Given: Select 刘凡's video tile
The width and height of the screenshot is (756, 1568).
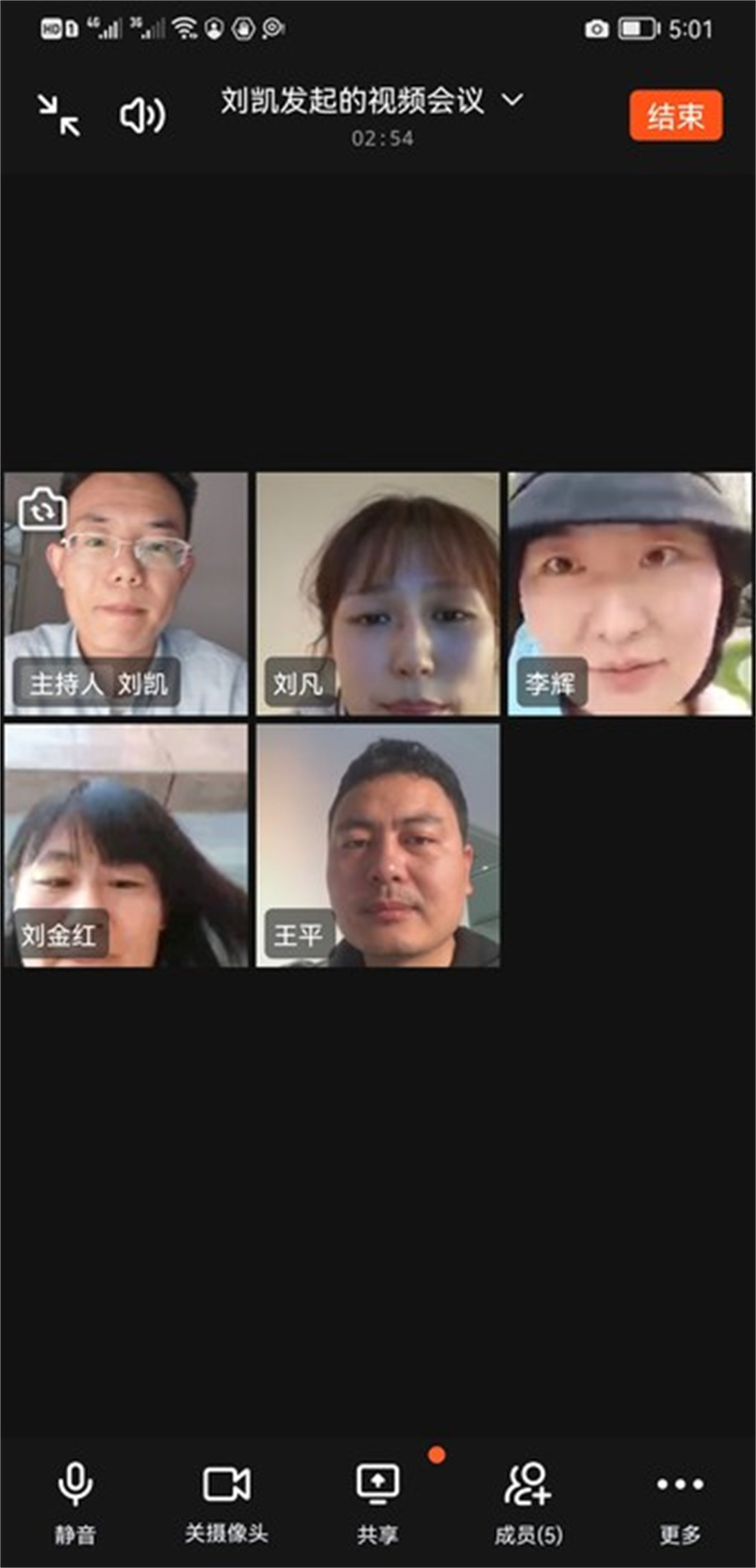Looking at the screenshot, I should [x=378, y=594].
